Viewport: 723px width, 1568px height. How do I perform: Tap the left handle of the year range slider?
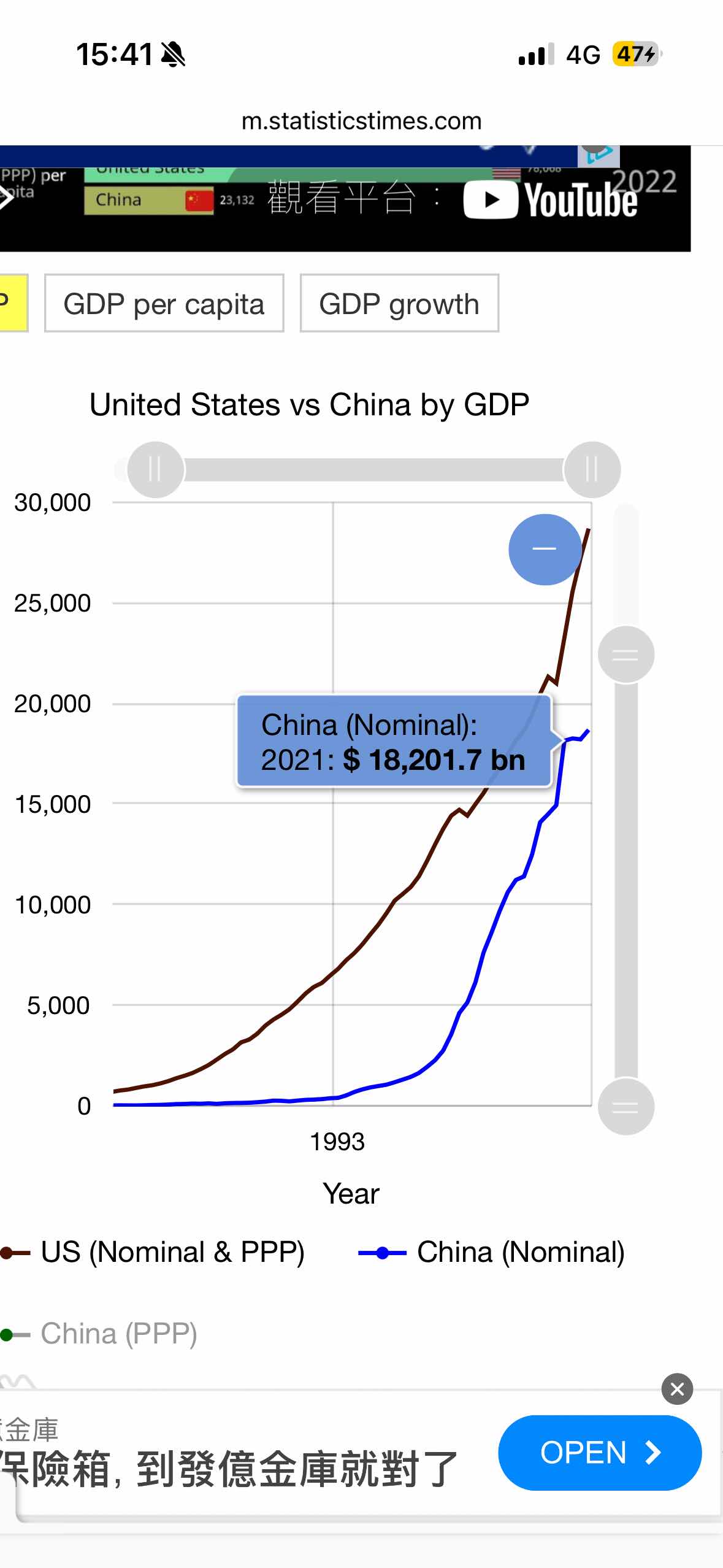(155, 469)
